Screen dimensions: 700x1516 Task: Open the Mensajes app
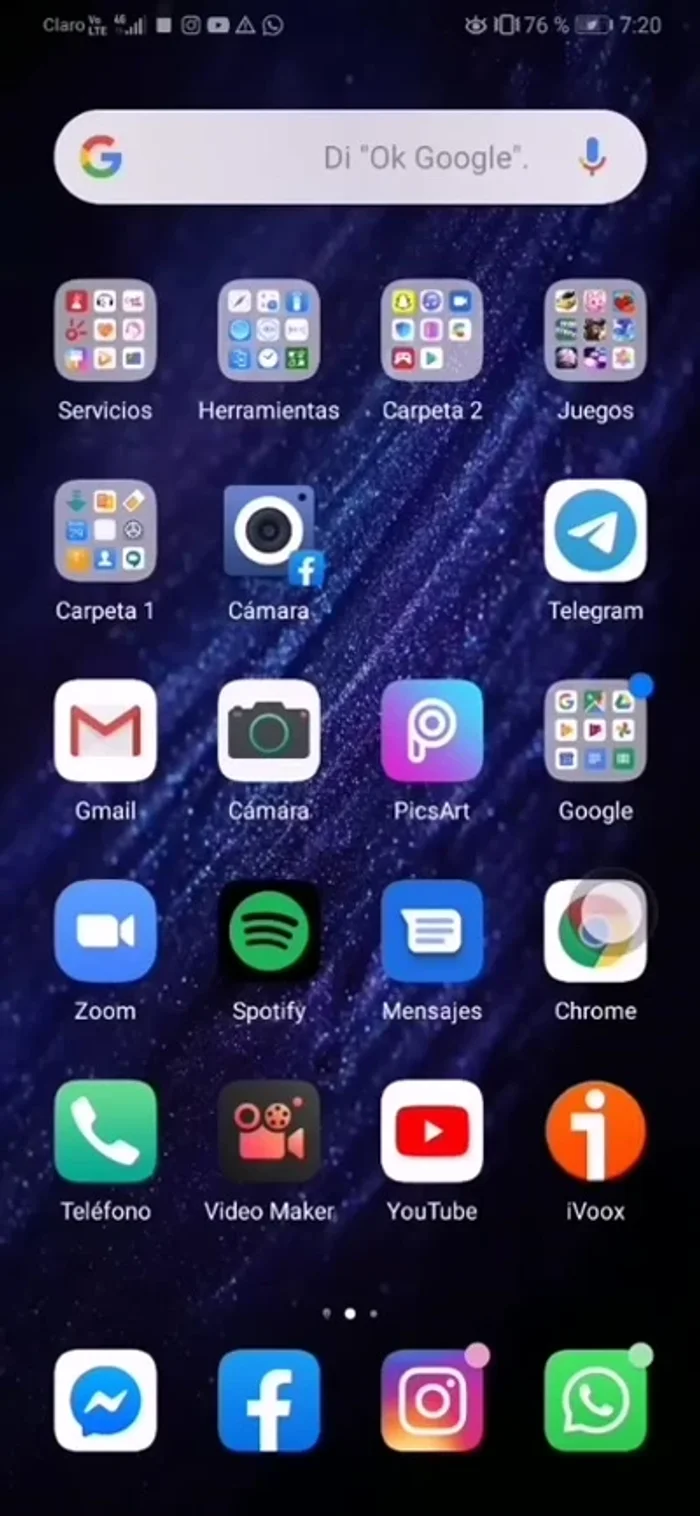432,931
